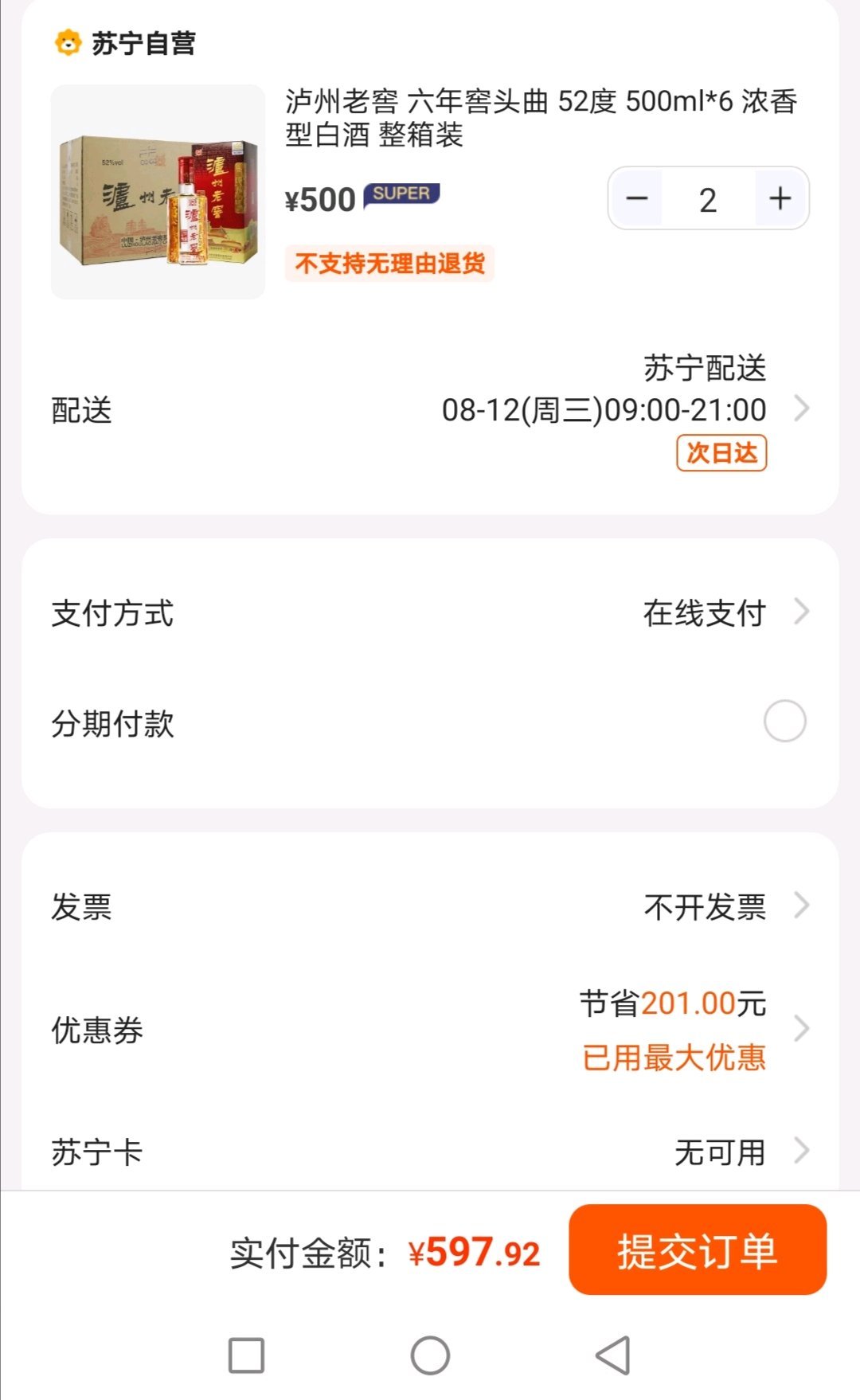Open the 泸州老窖 product thumbnail
The image size is (860, 1400).
(x=158, y=192)
